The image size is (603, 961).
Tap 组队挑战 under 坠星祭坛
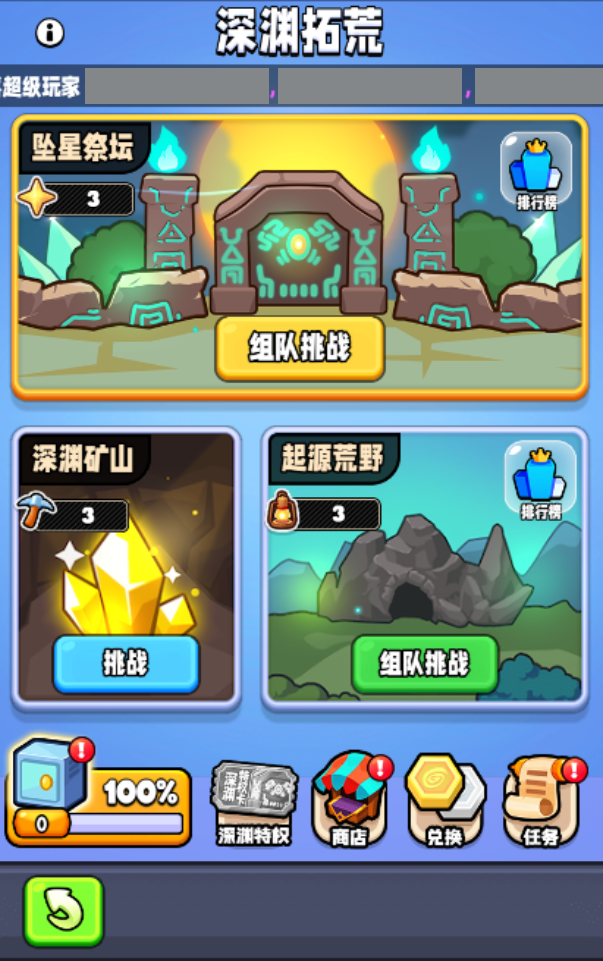click(300, 348)
